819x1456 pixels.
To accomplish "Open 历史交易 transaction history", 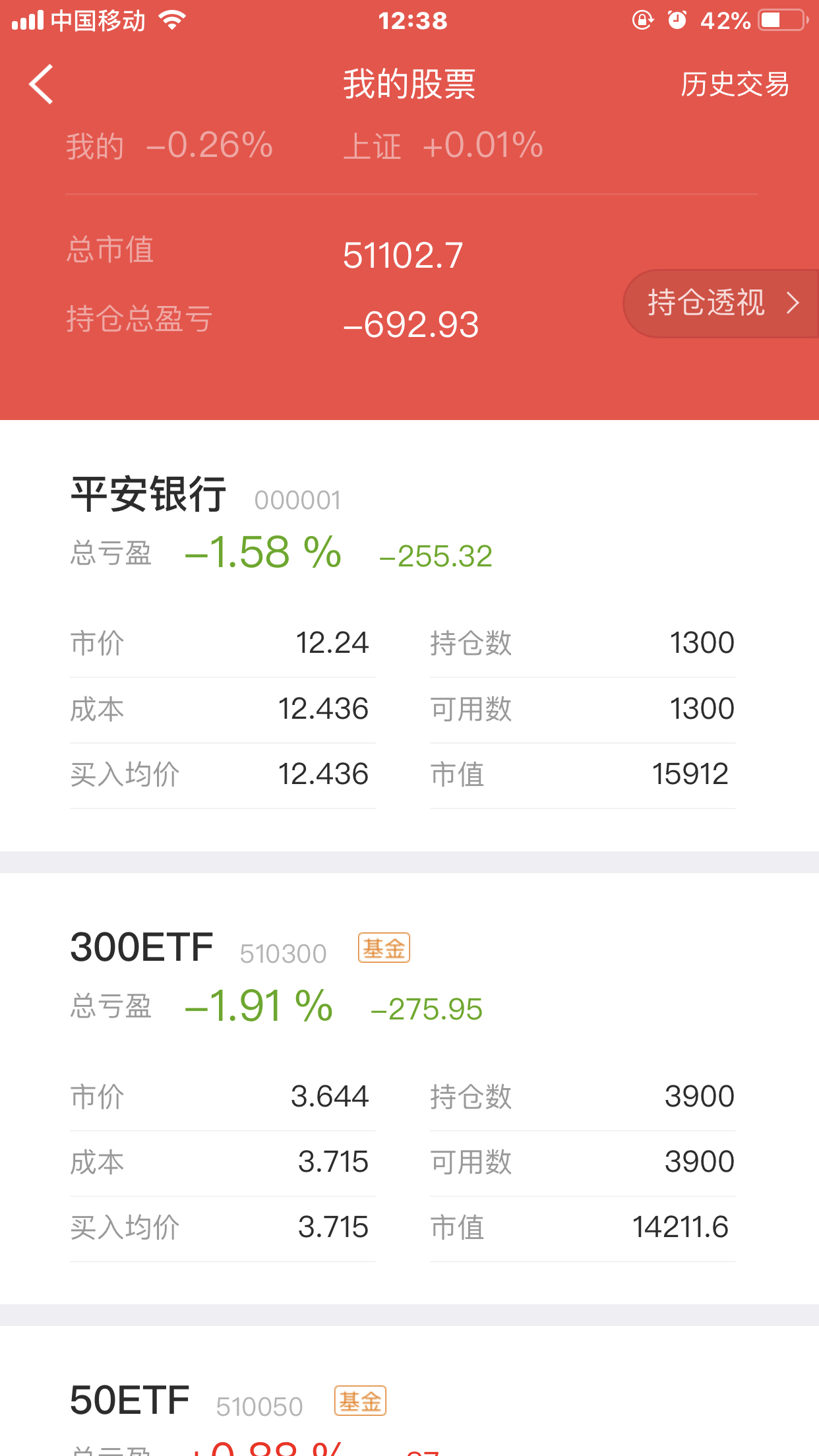I will 735,84.
